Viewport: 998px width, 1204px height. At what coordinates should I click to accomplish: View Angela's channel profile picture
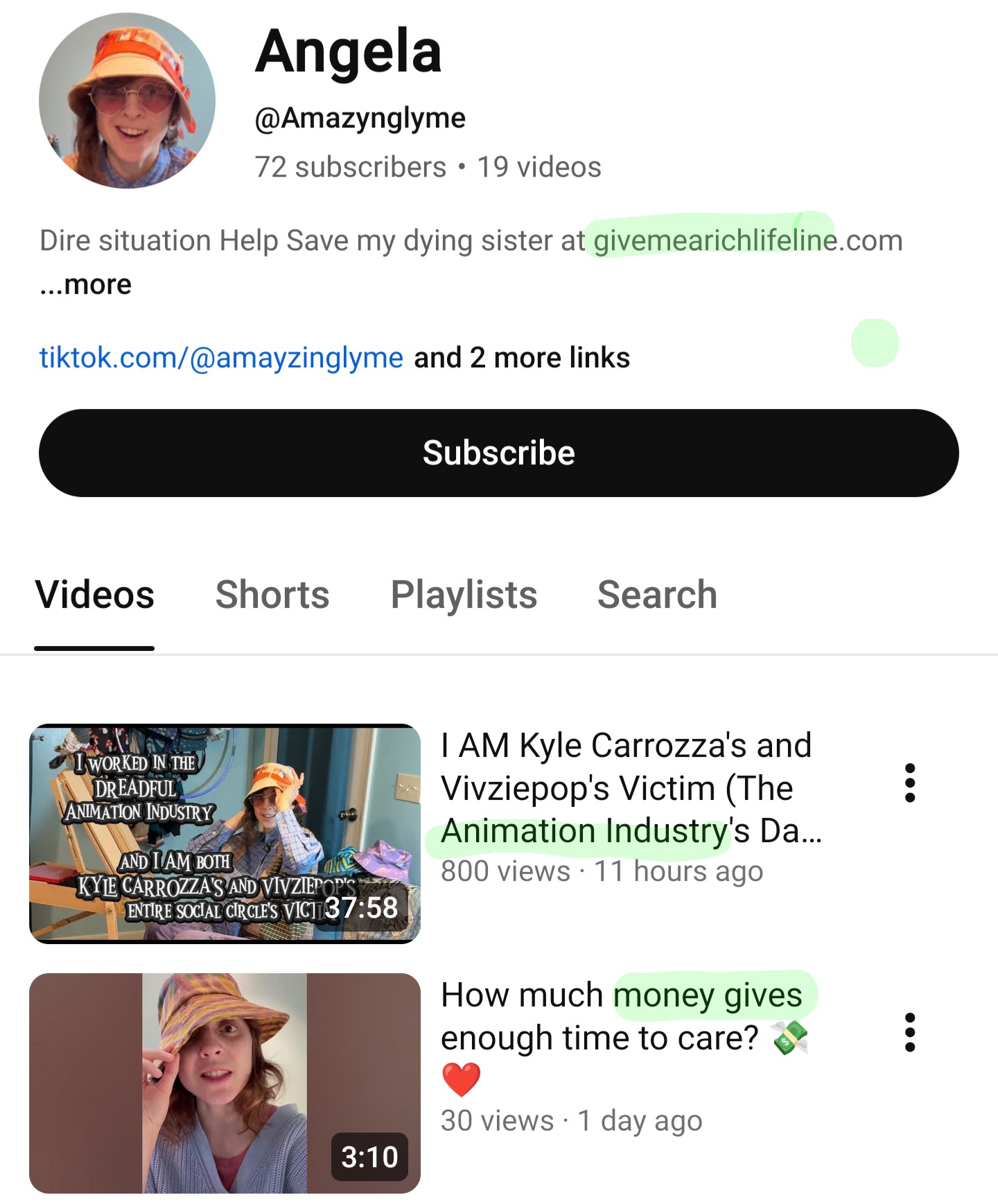point(127,101)
